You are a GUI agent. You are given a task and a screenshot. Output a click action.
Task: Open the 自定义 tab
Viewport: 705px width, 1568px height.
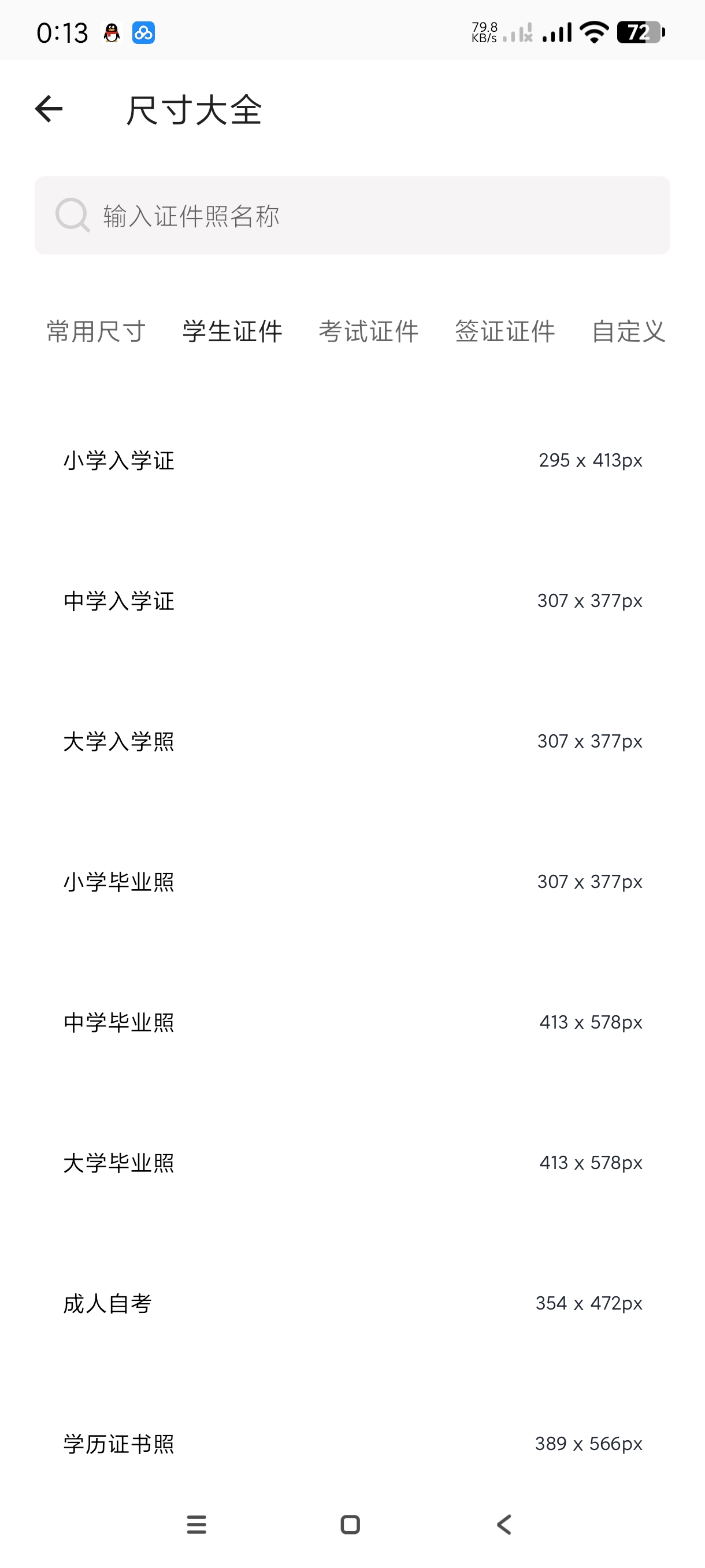[x=628, y=332]
